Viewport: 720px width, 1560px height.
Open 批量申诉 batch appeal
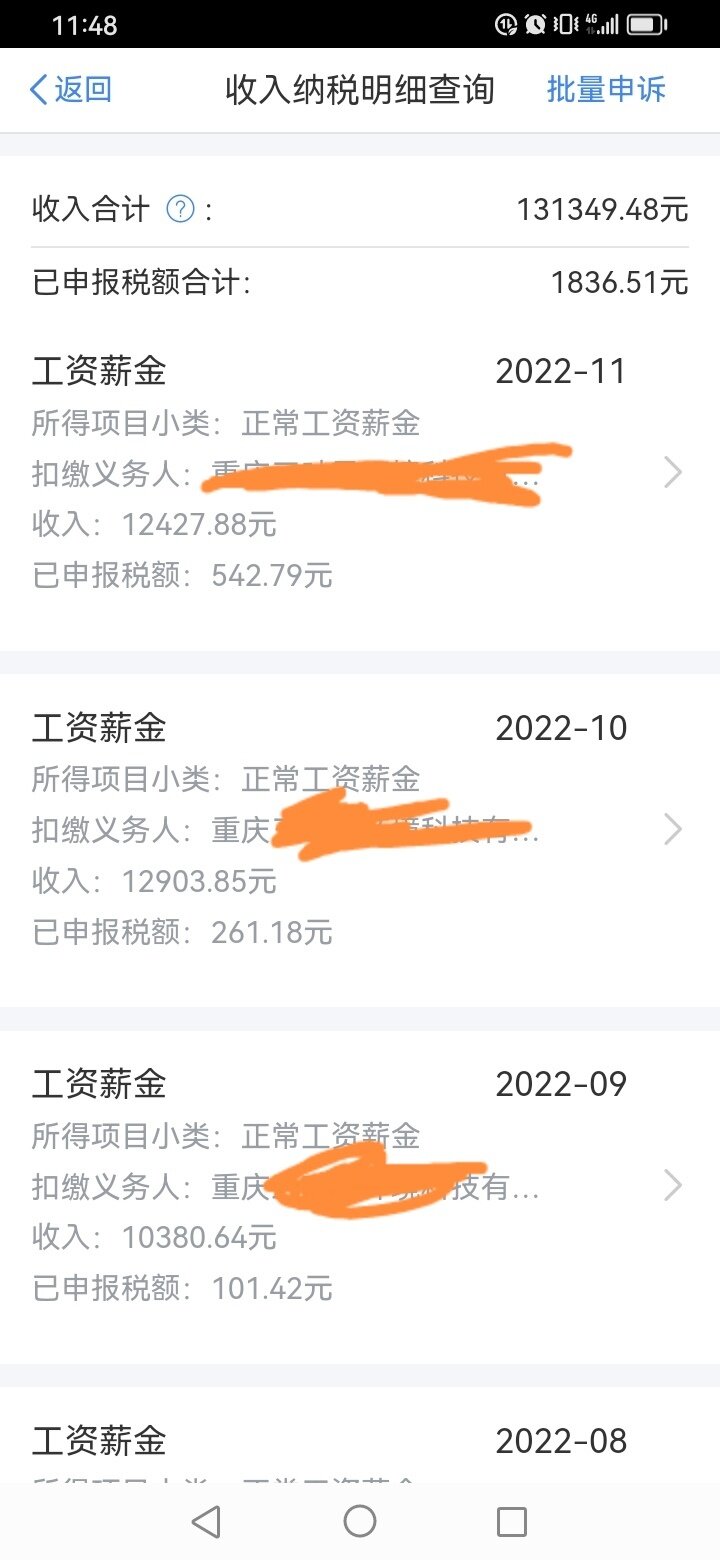tap(606, 90)
